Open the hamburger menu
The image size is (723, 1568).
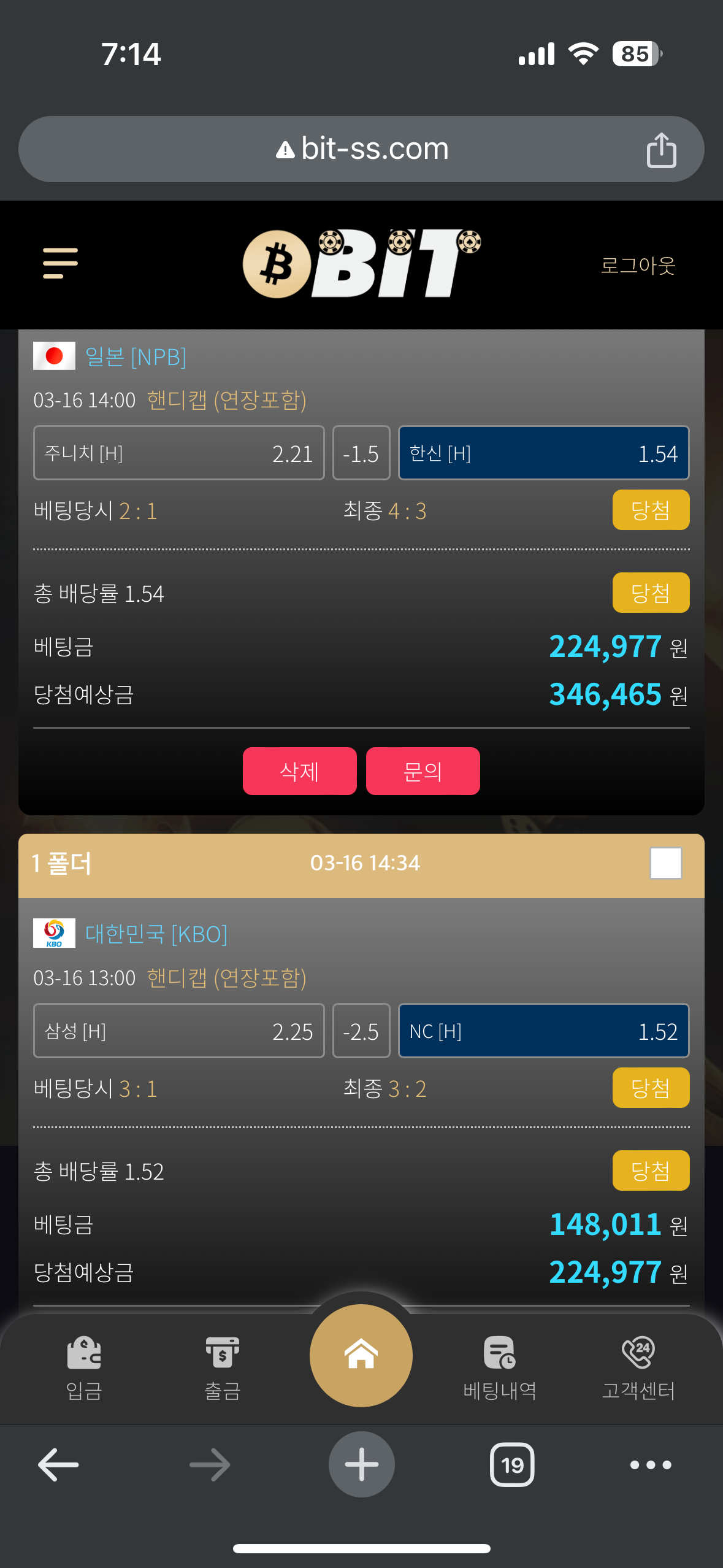[x=60, y=263]
